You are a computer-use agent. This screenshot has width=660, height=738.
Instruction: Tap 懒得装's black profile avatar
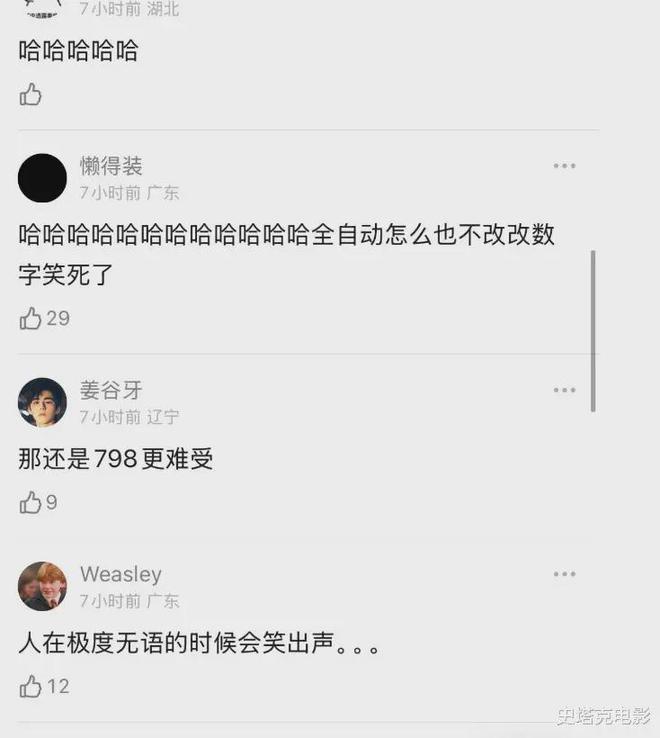tap(42, 178)
